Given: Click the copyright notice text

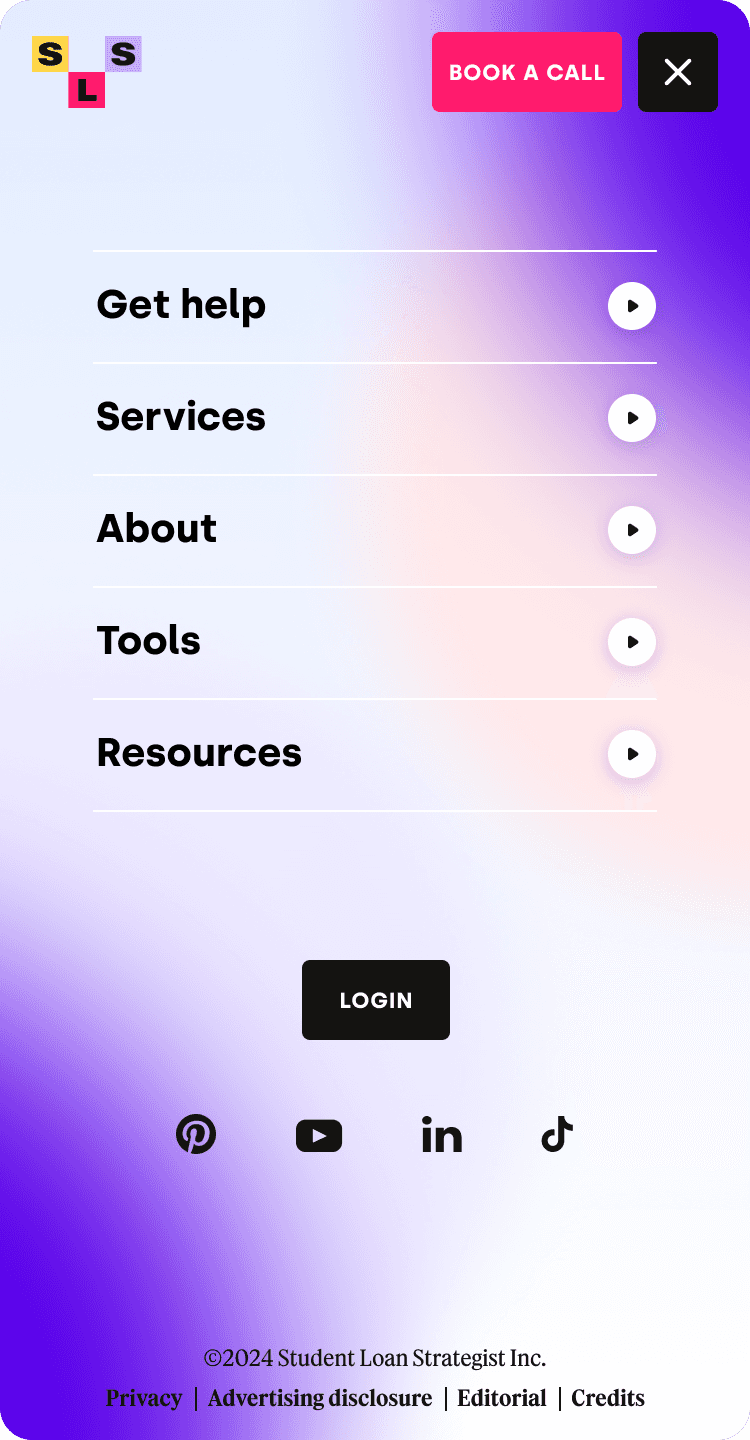Looking at the screenshot, I should [x=375, y=1358].
